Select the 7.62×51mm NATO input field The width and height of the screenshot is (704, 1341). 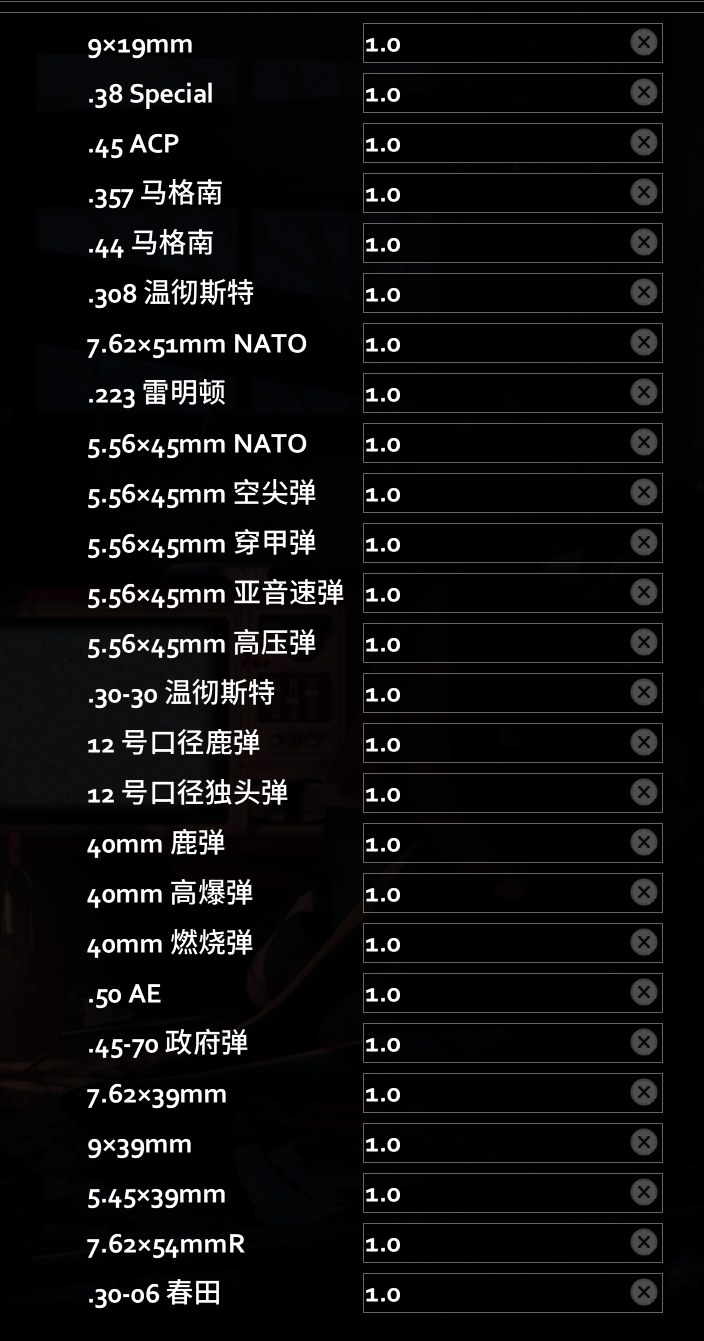[x=512, y=343]
